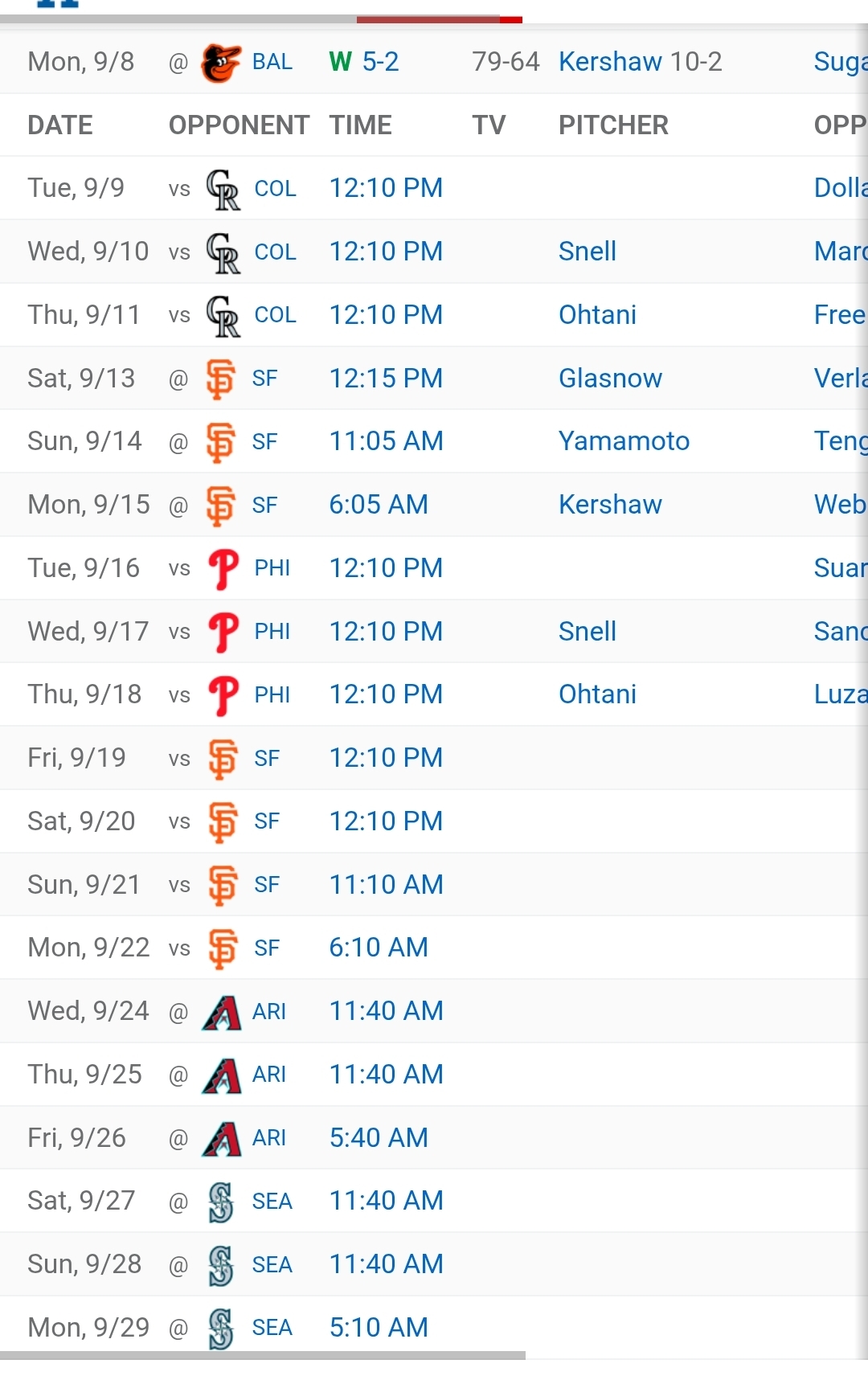This screenshot has height=1376, width=868.
Task: Open the 12:15 PM game on Sat 9/13
Action: click(x=386, y=379)
